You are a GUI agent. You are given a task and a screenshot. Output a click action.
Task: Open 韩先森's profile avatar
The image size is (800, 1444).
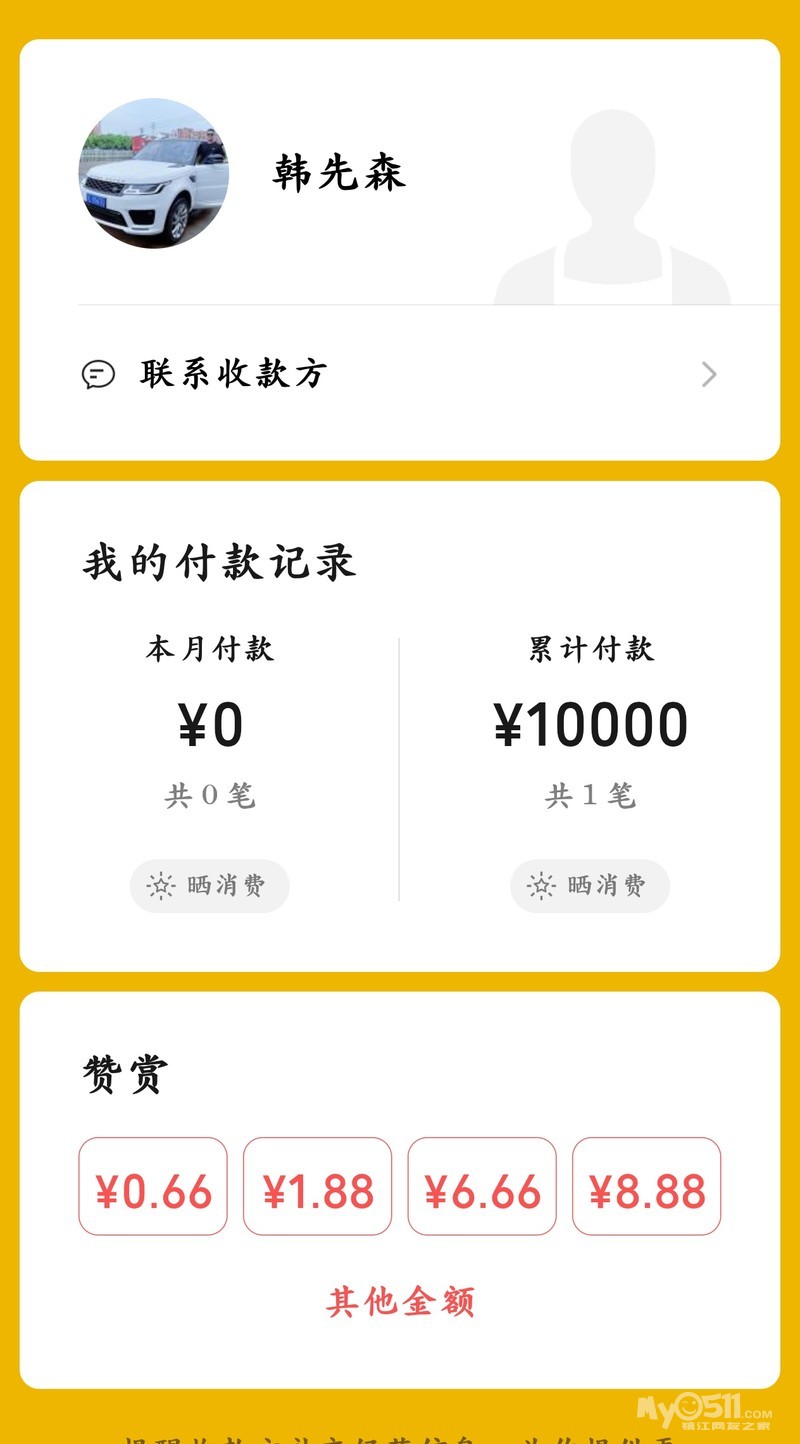(154, 173)
